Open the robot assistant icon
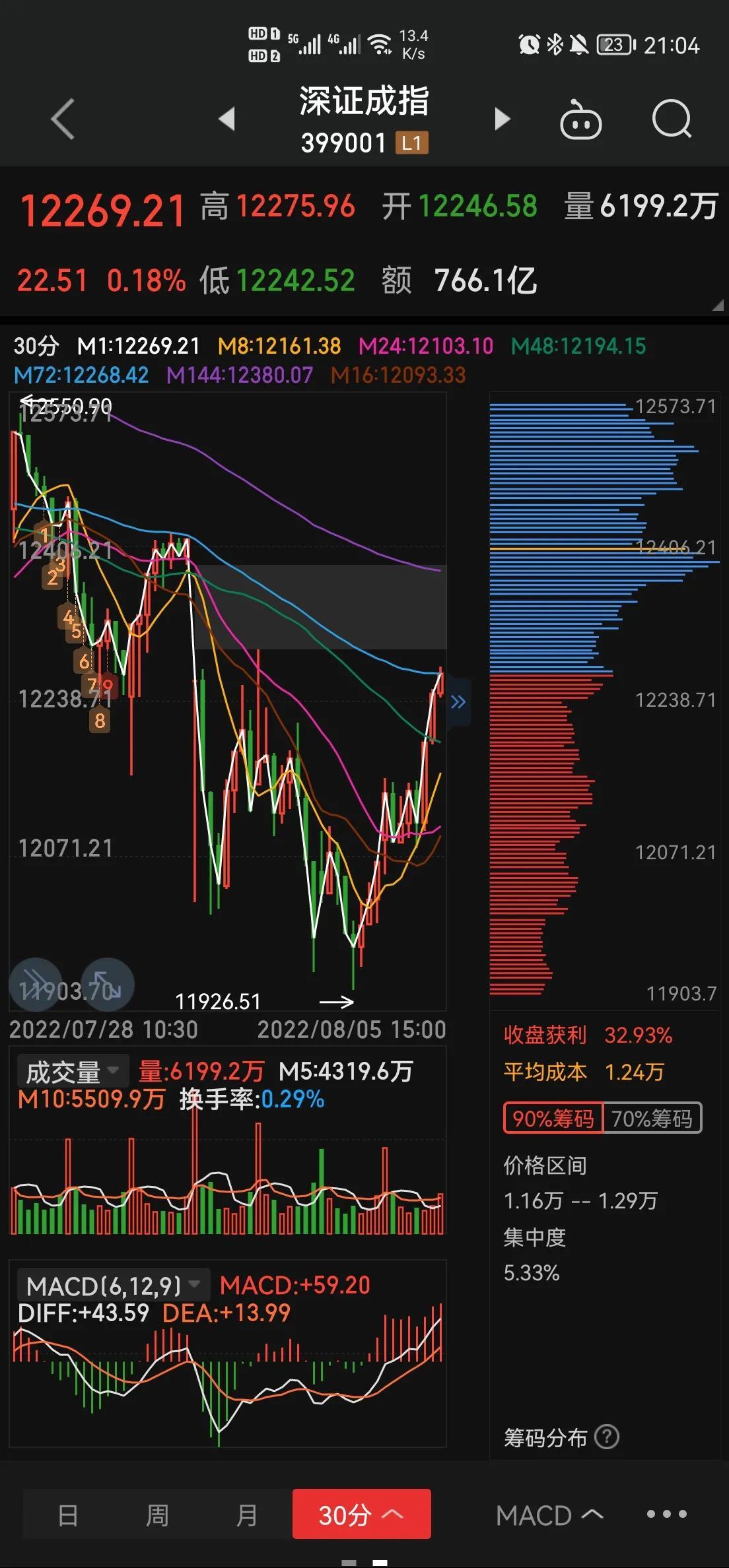 580,119
